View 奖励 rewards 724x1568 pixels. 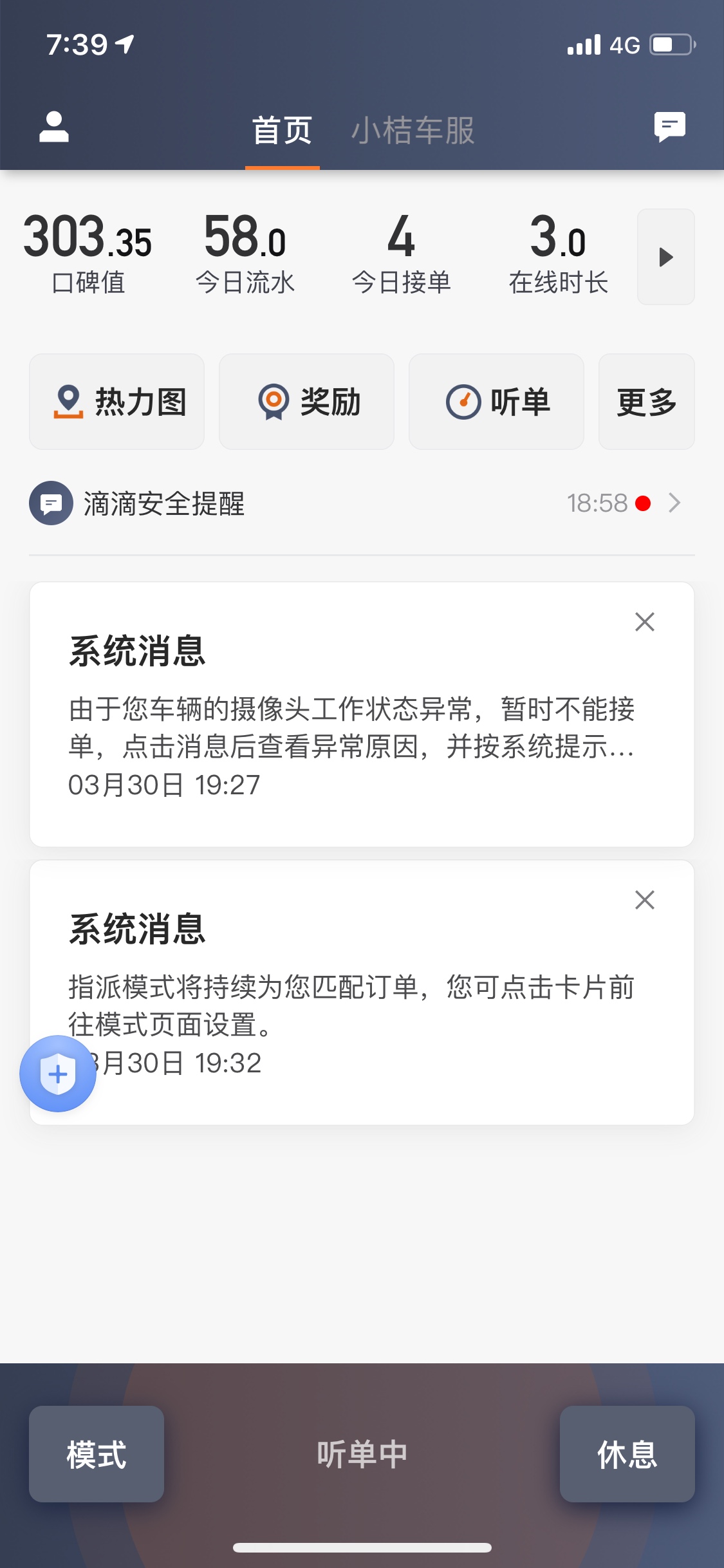click(x=306, y=402)
